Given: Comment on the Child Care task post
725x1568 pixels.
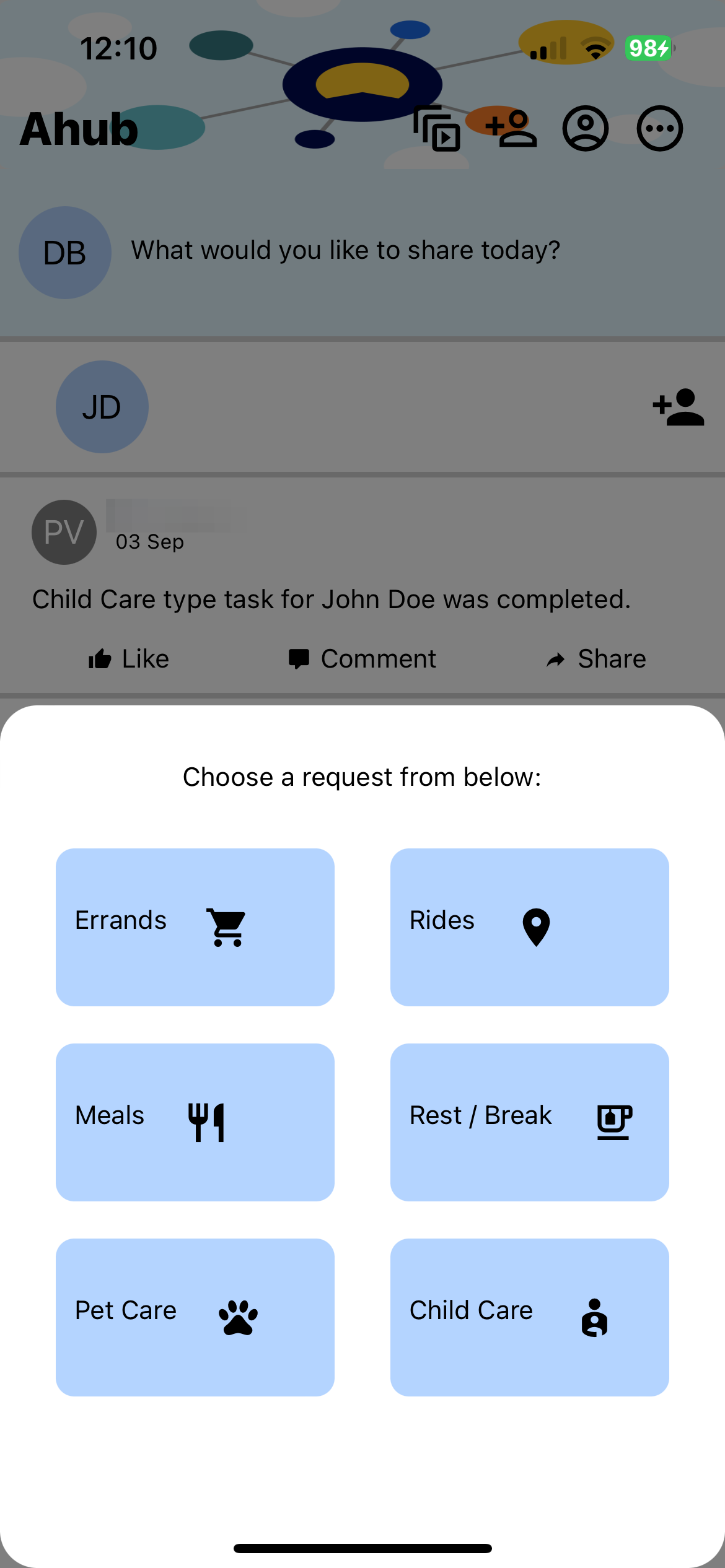Looking at the screenshot, I should [362, 659].
